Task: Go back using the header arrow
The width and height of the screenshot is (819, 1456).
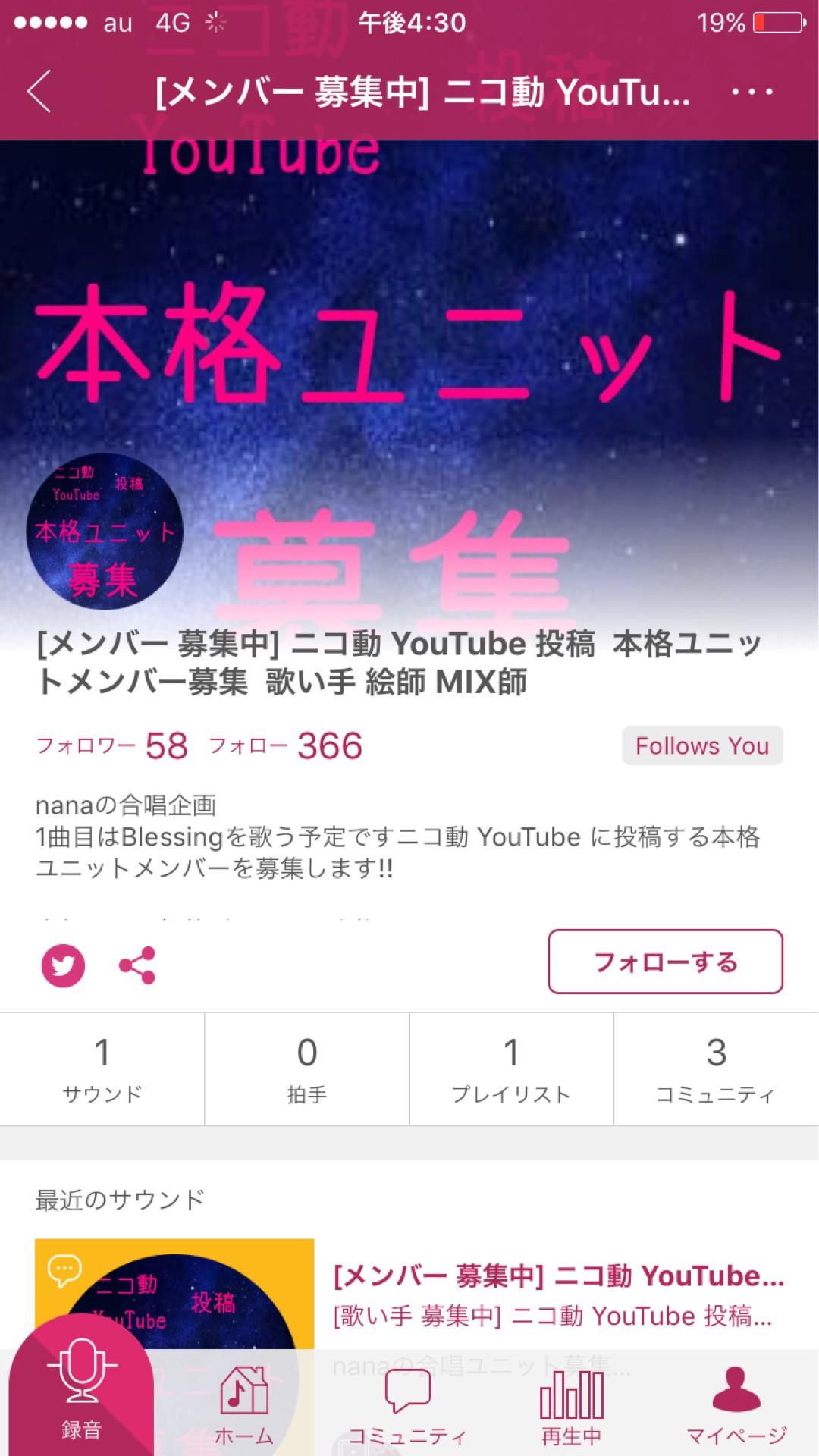Action: (39, 92)
